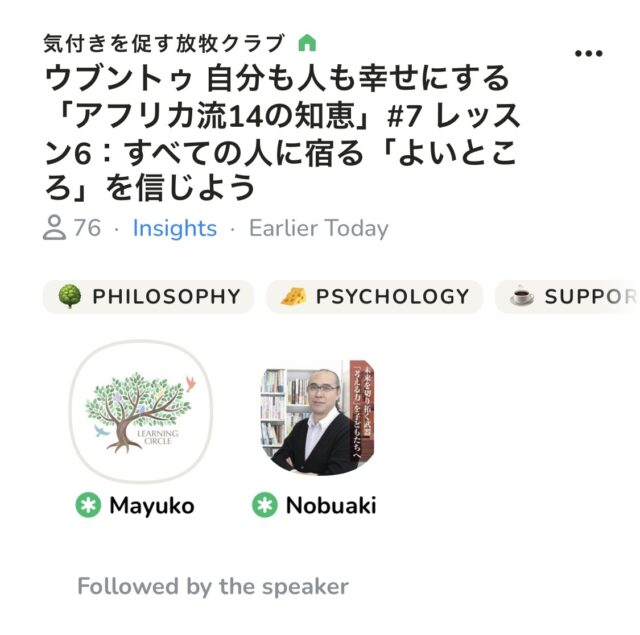Screen dimensions: 640x635
Task: Select the PHILOSOPHY topic chip
Action: (x=148, y=297)
